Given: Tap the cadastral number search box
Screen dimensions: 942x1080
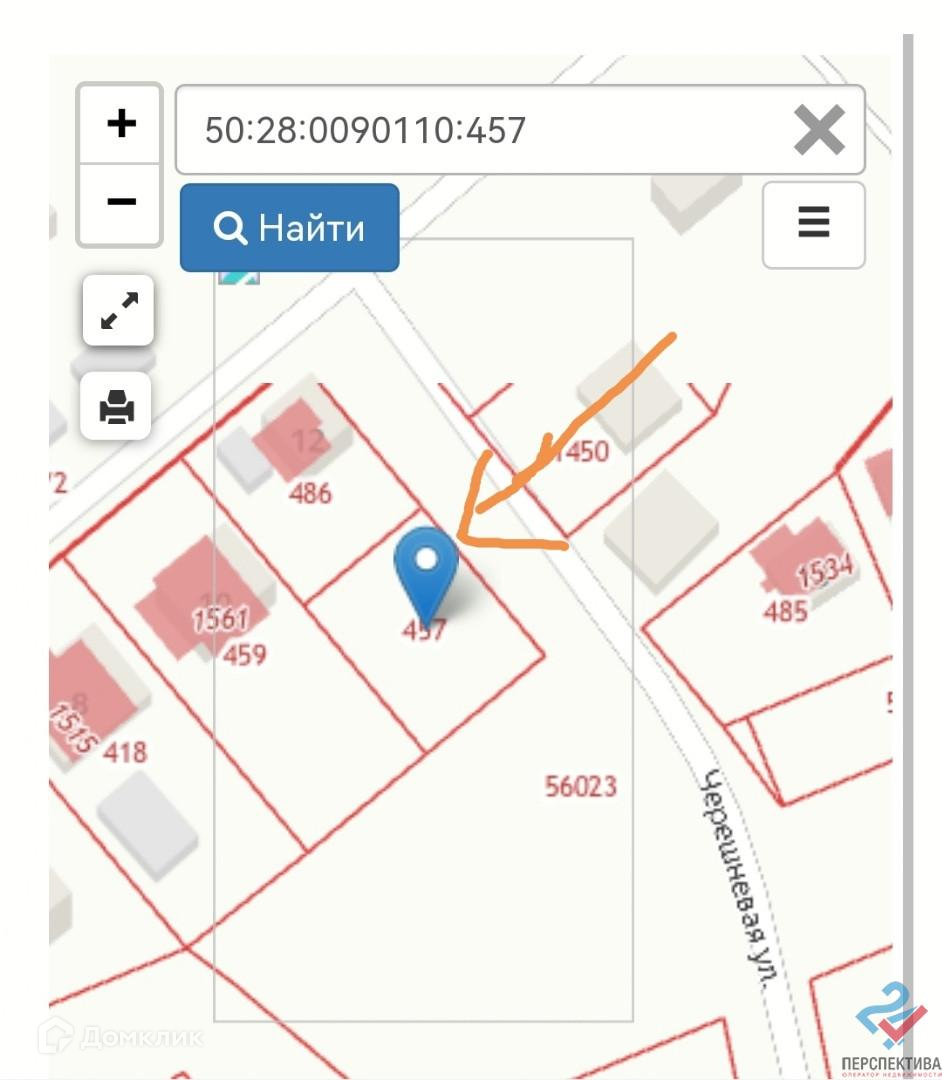Looking at the screenshot, I should click(x=480, y=130).
